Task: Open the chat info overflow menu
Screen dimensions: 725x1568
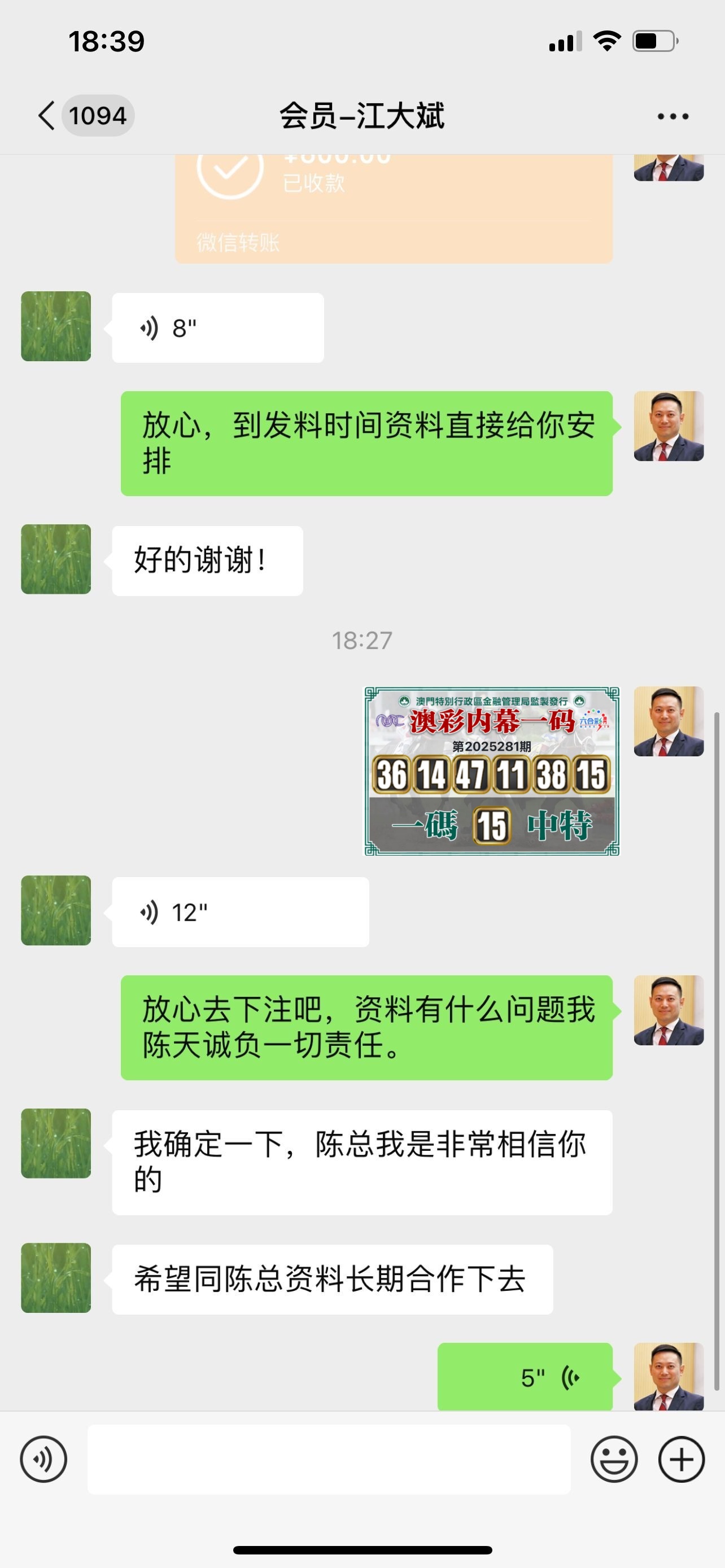Action: pyautogui.click(x=672, y=116)
